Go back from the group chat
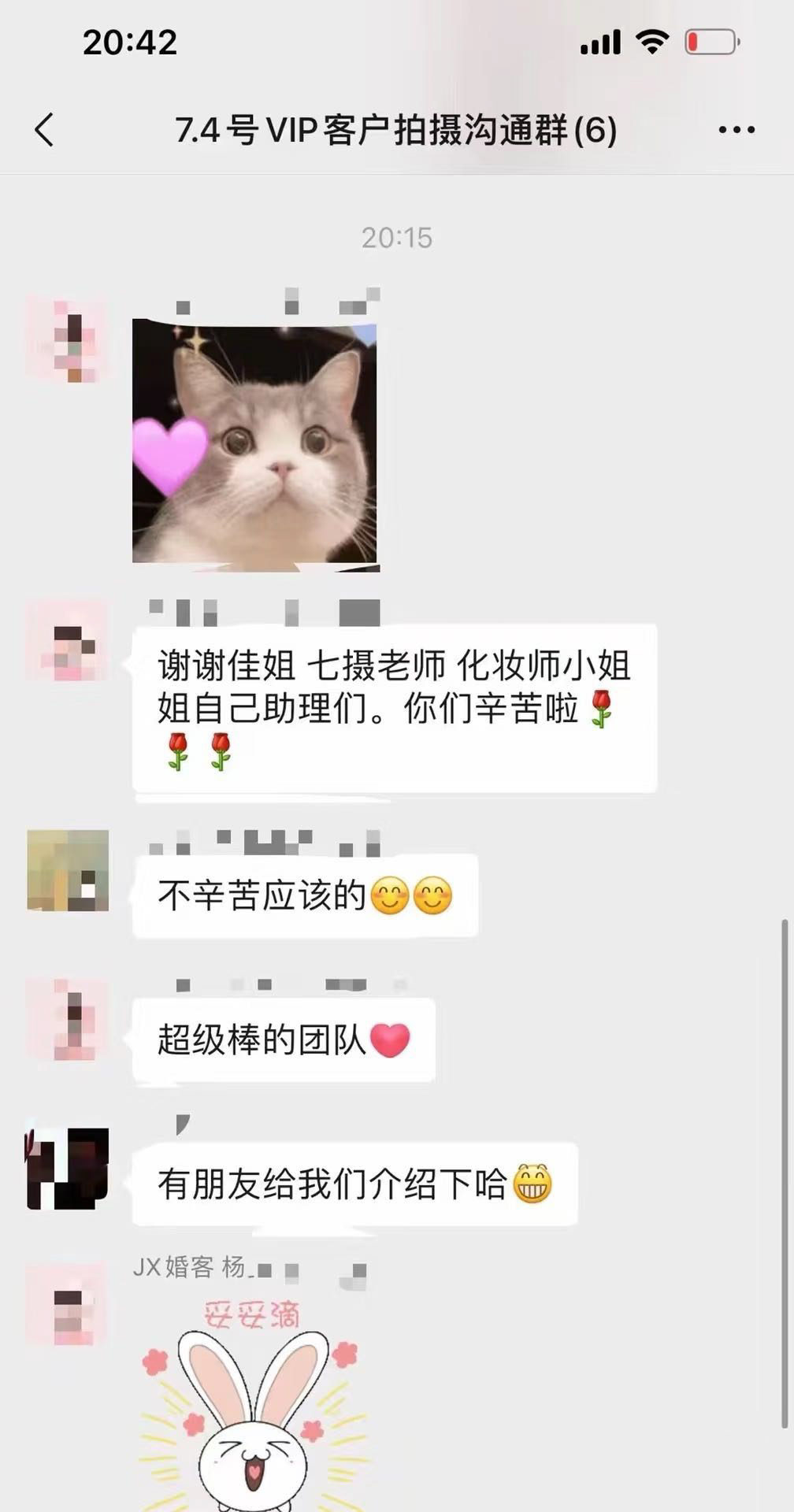Image resolution: width=794 pixels, height=1512 pixels. click(44, 130)
